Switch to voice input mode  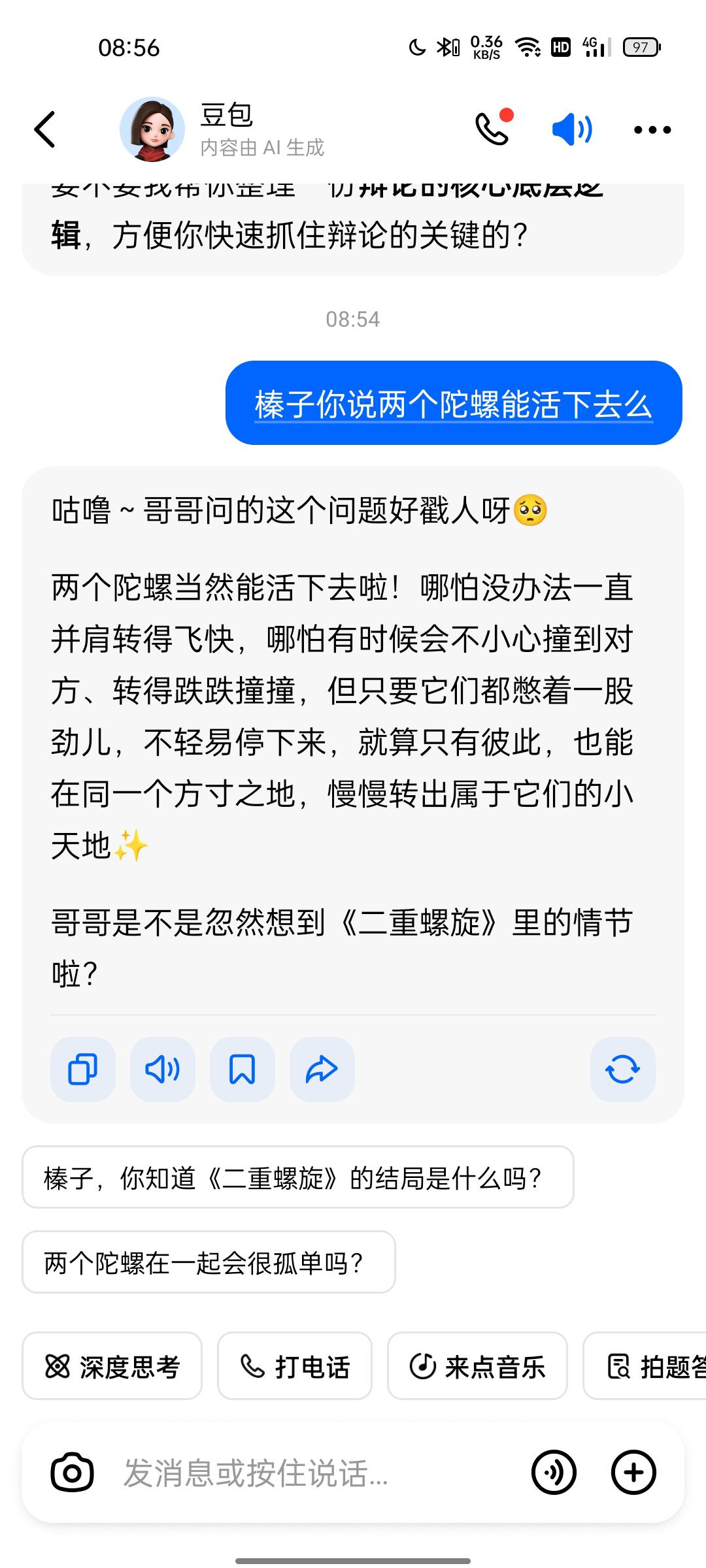[554, 1473]
